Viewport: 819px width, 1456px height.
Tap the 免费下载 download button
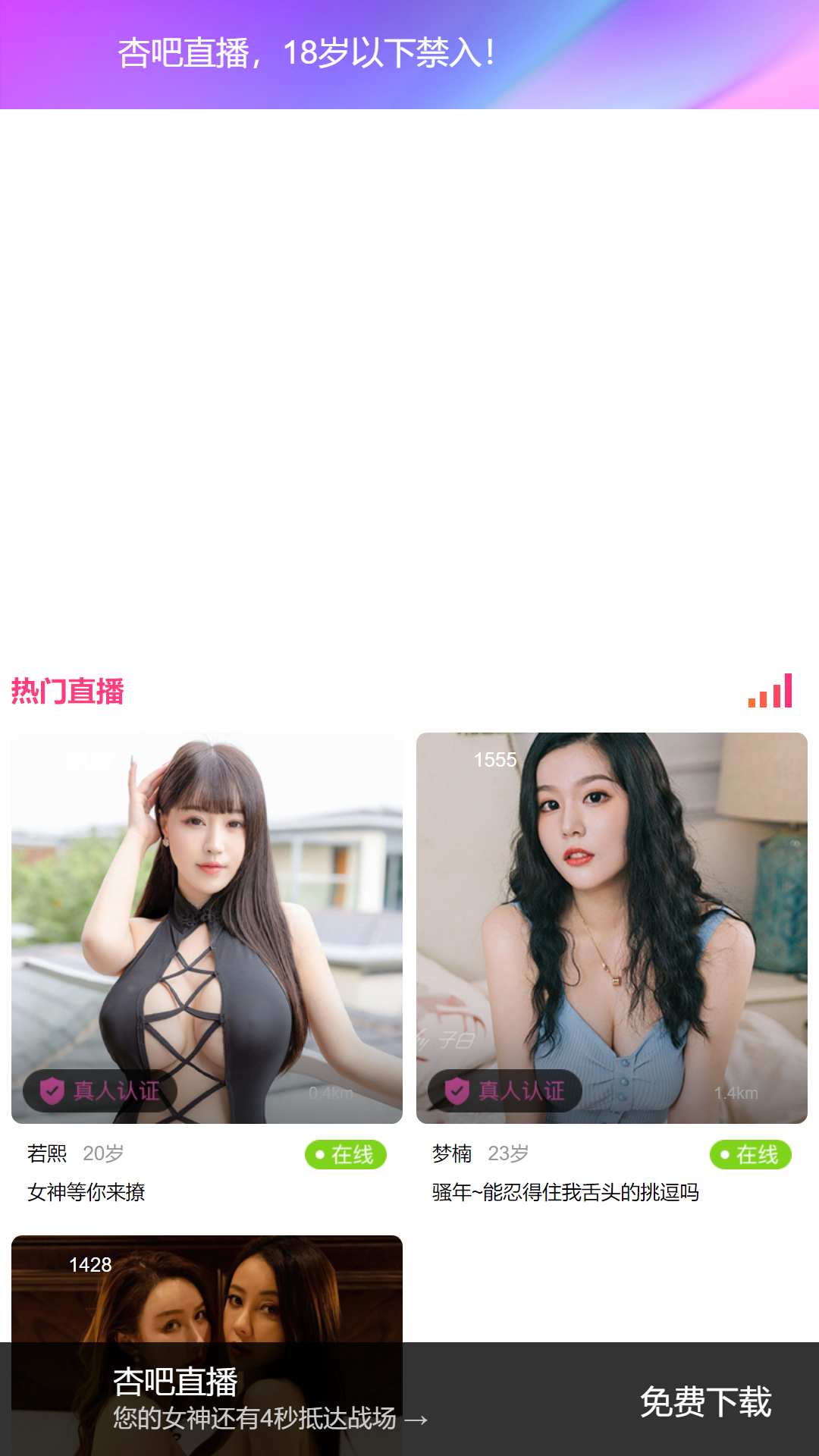click(x=705, y=1401)
